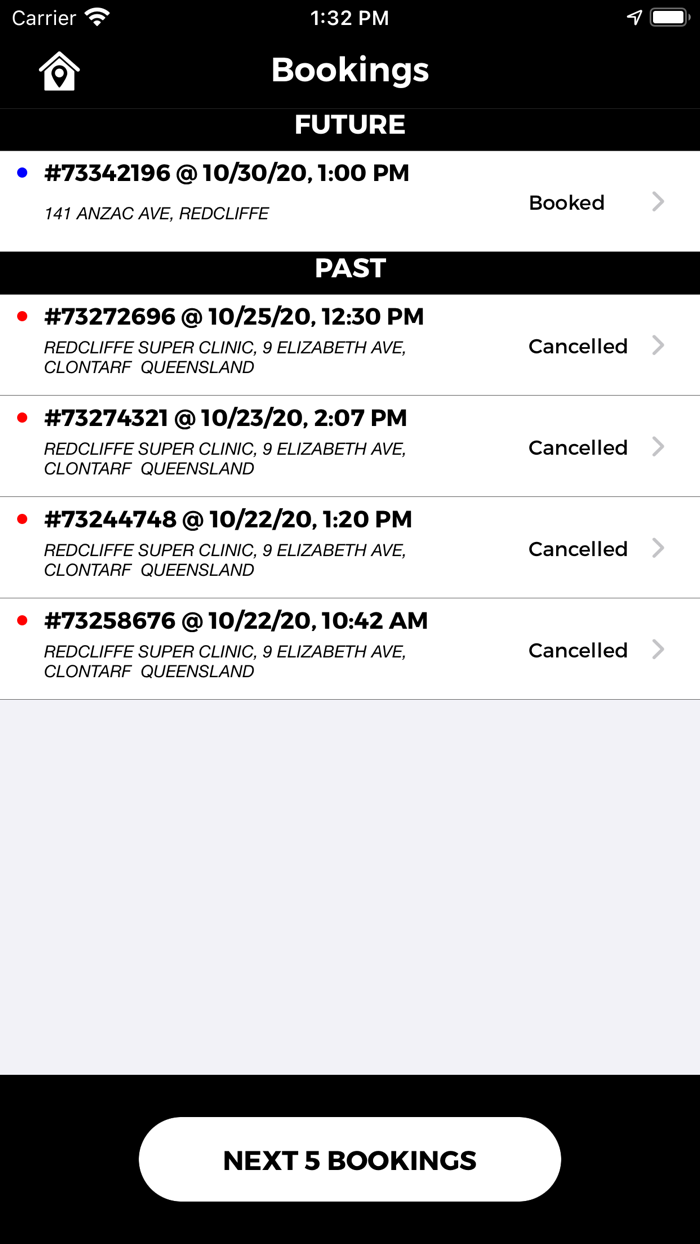Load the next 5 bookings
700x1244 pixels.
350,1160
